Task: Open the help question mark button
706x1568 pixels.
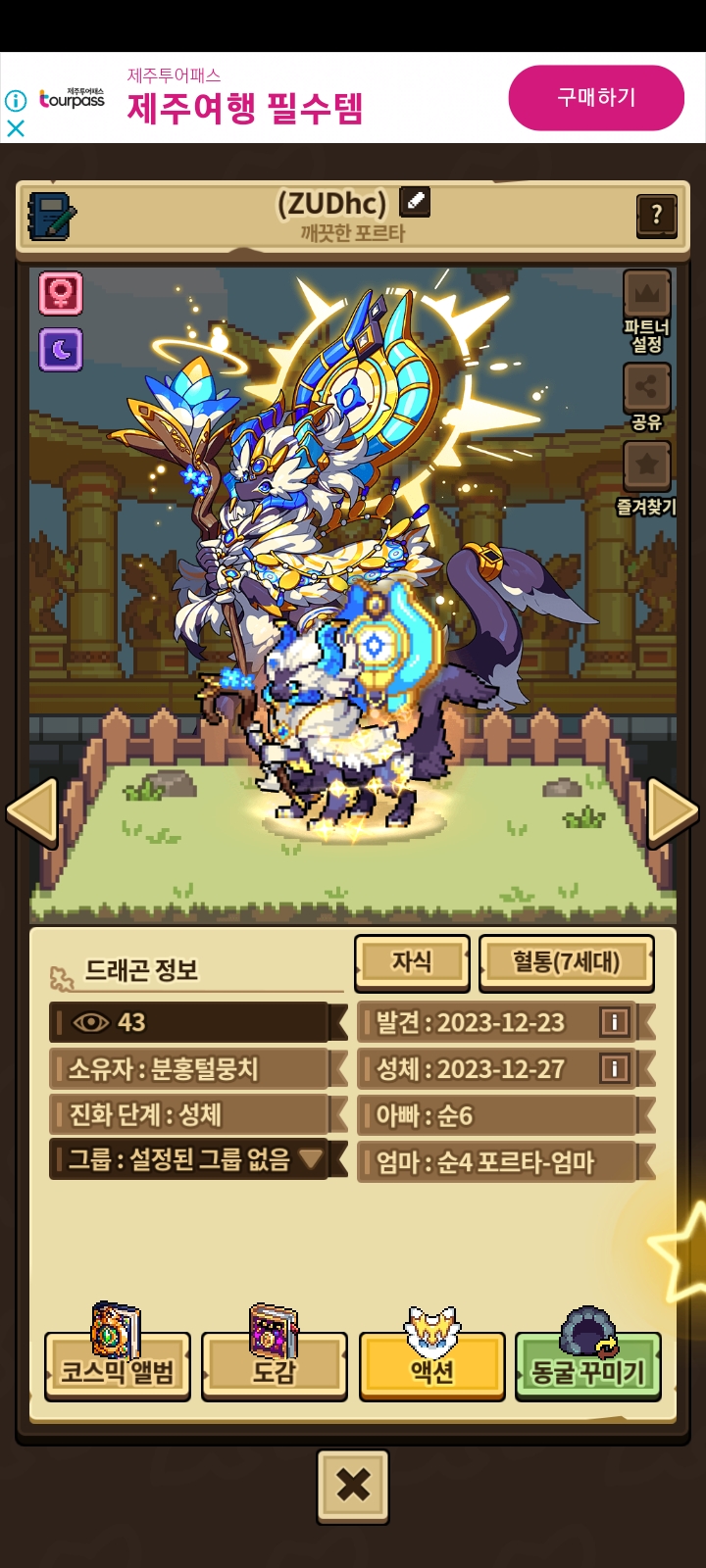Action: 656,215
